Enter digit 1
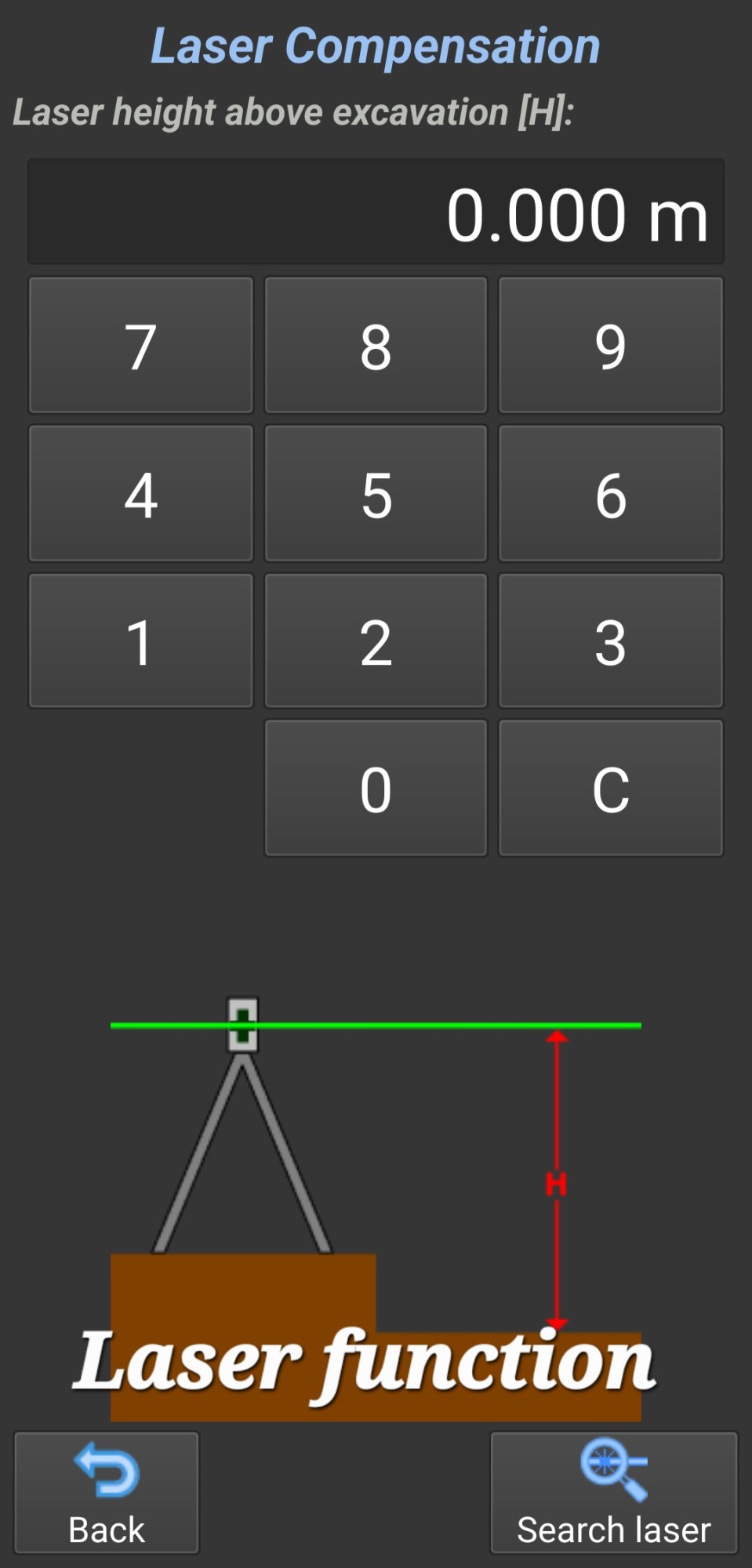 [141, 641]
